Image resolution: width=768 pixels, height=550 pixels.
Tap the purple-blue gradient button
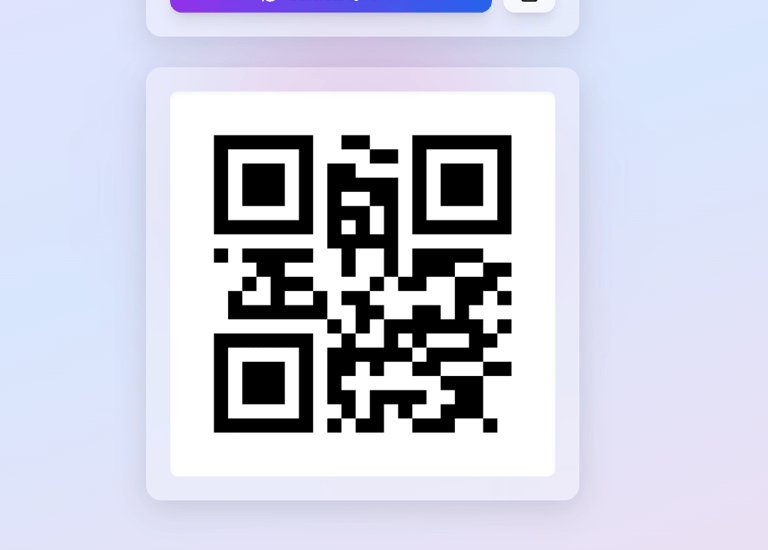pos(331,5)
